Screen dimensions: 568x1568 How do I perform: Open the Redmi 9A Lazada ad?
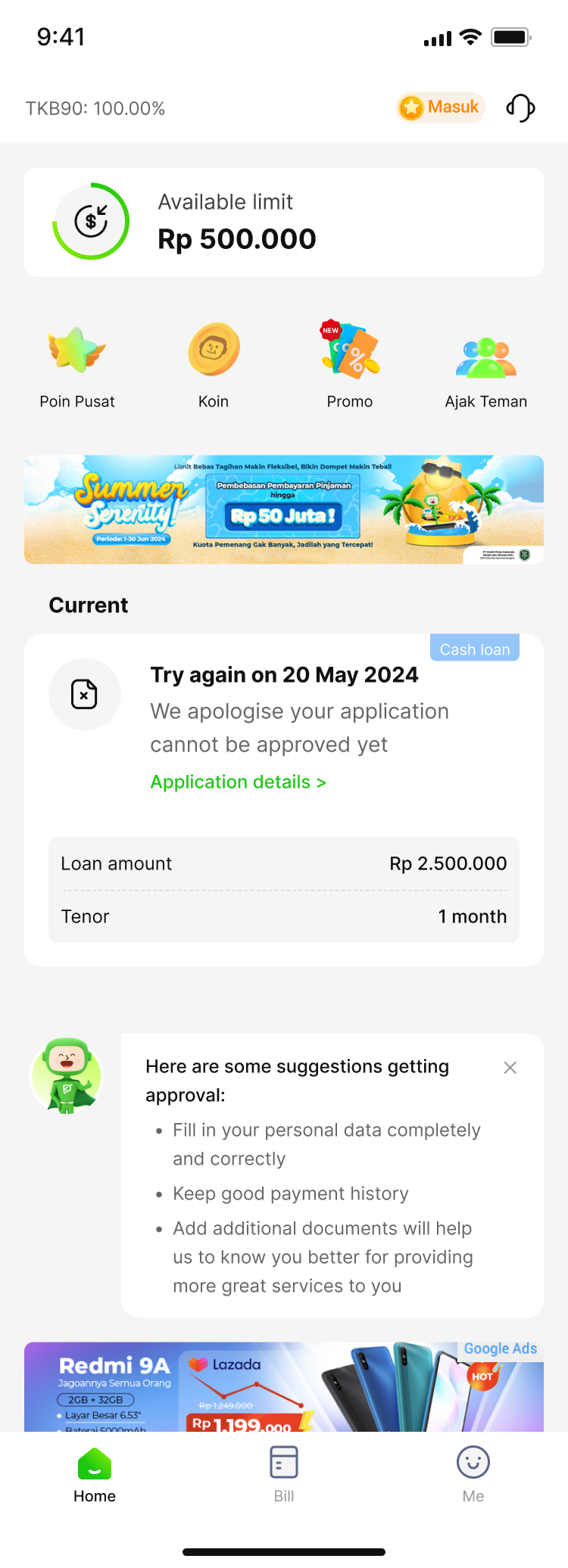pos(284,1387)
